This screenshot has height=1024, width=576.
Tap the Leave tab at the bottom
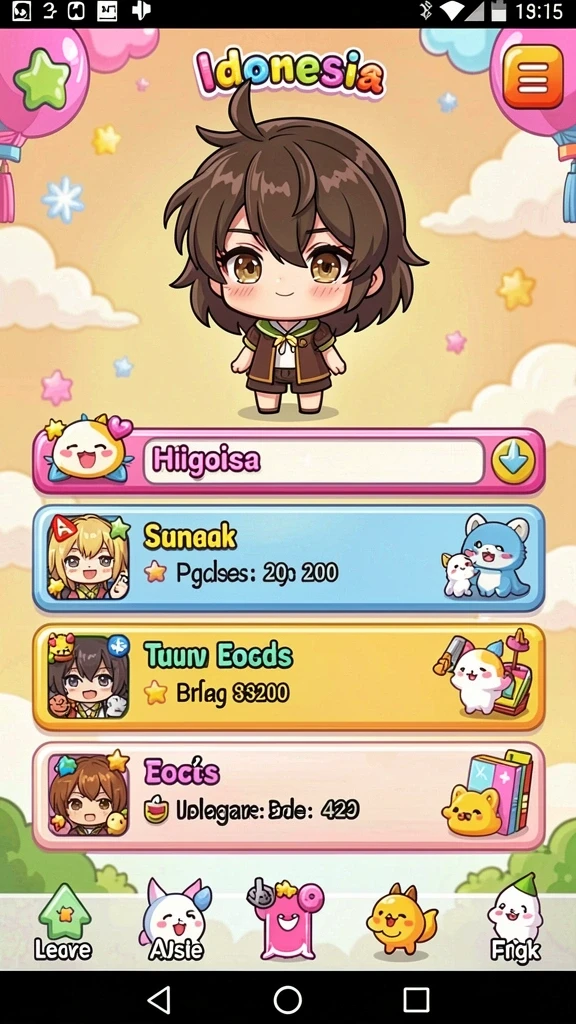coord(63,923)
